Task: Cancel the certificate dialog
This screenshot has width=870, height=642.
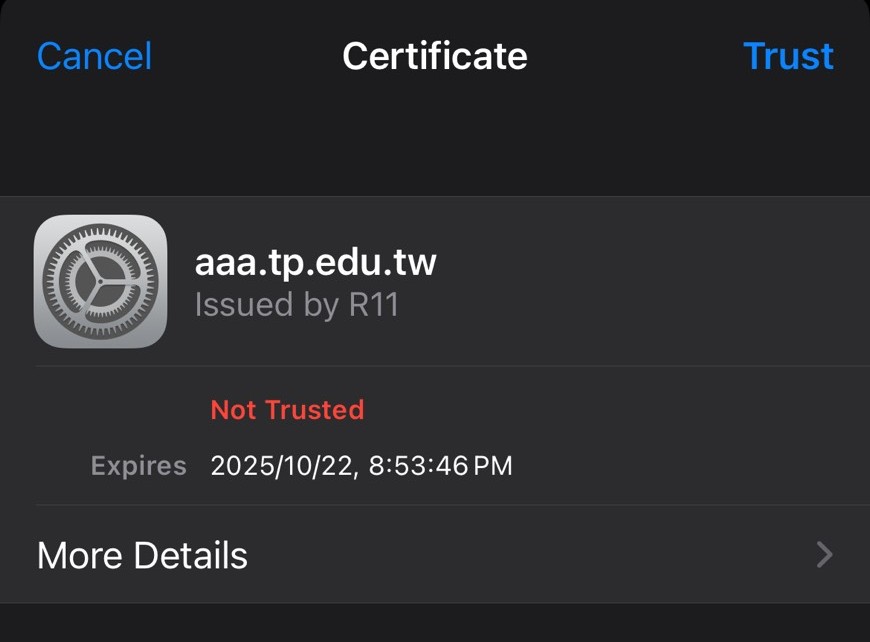Action: click(x=94, y=56)
